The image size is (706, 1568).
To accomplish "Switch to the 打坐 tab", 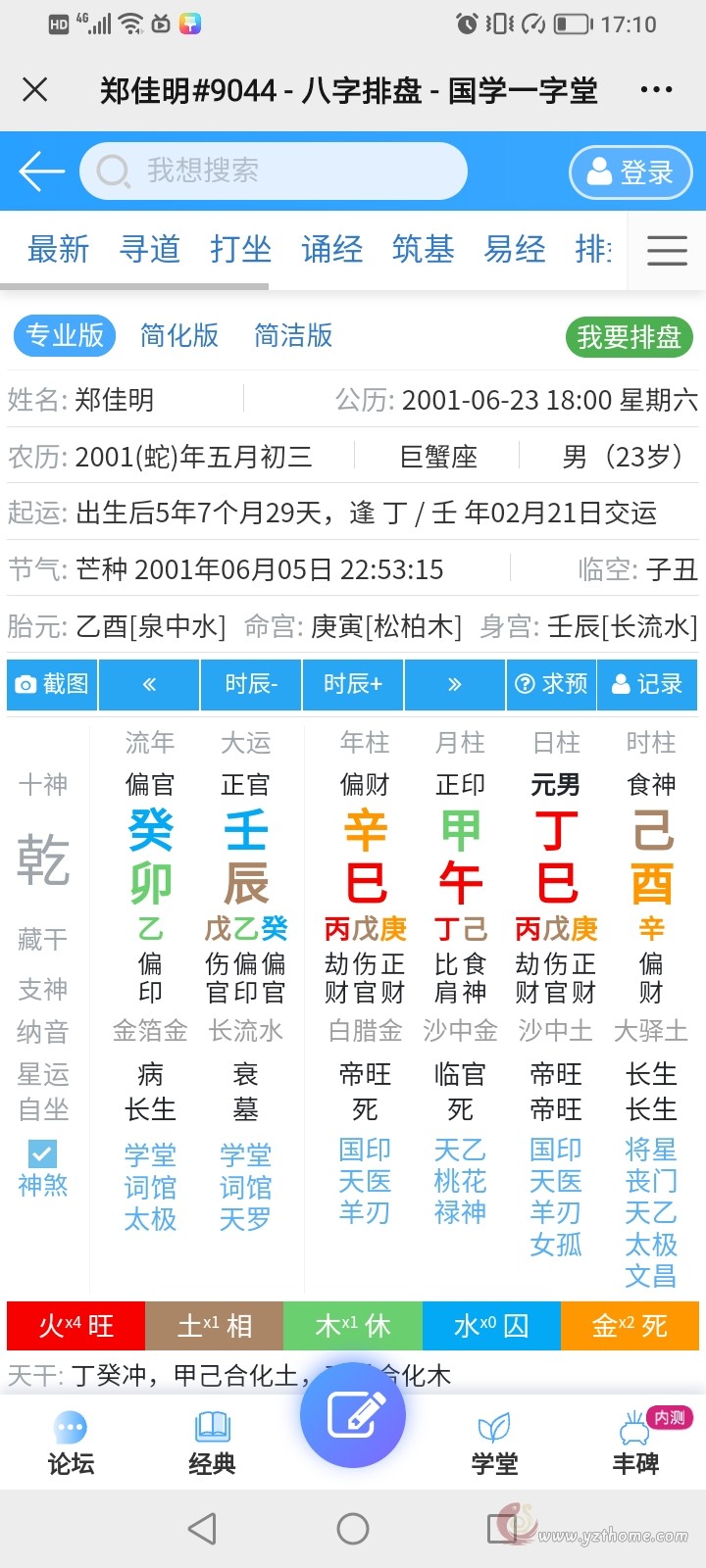I will coord(240,249).
